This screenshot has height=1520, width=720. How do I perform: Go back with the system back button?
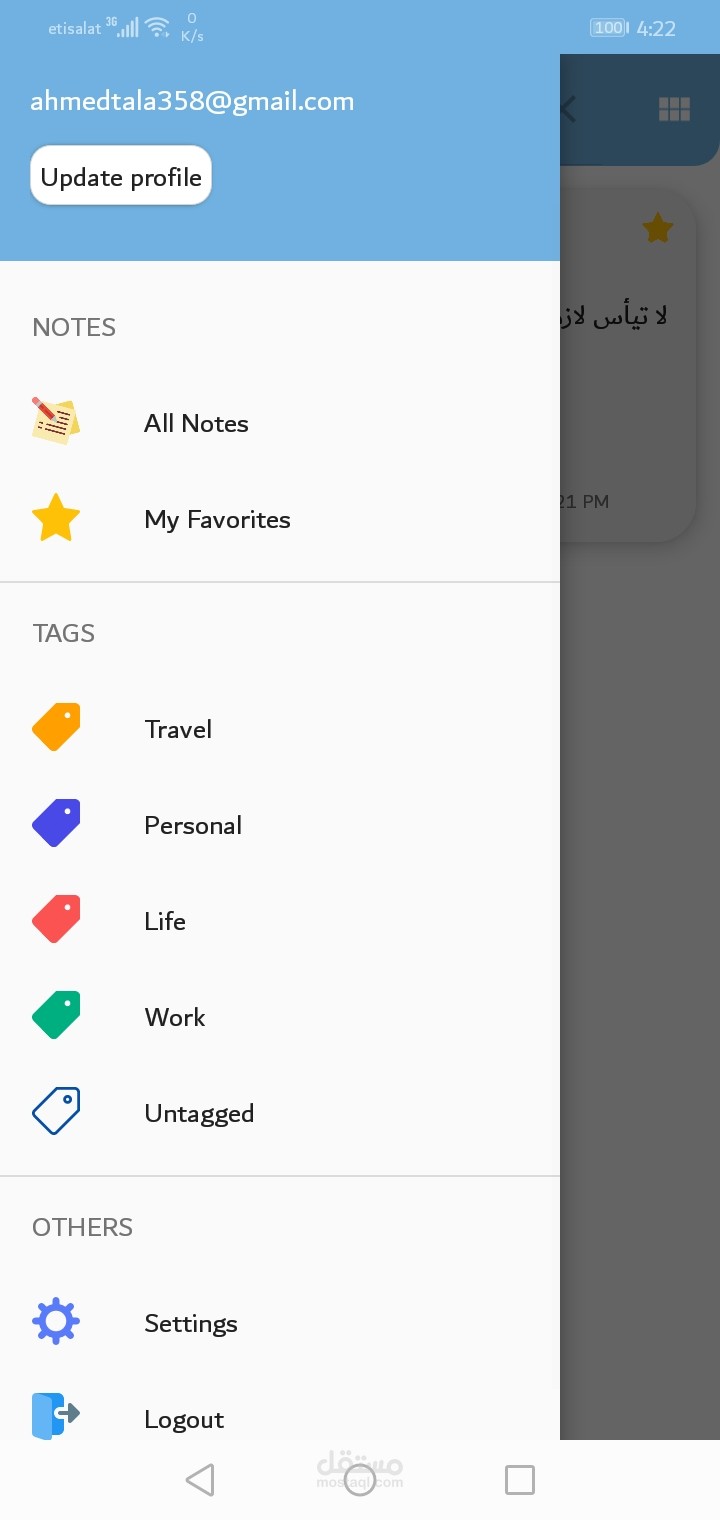[200, 1480]
